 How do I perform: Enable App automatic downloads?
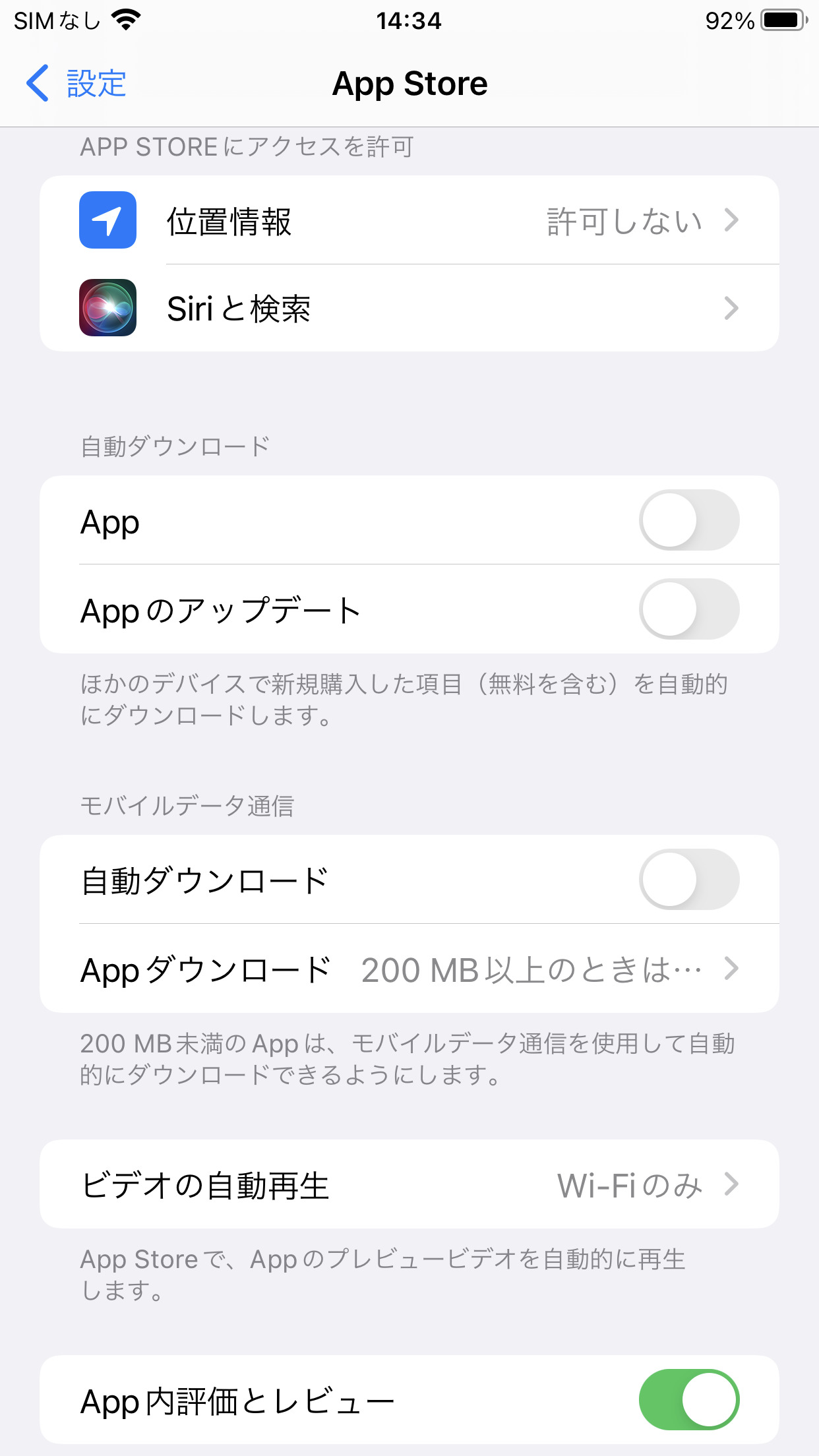pyautogui.click(x=688, y=520)
